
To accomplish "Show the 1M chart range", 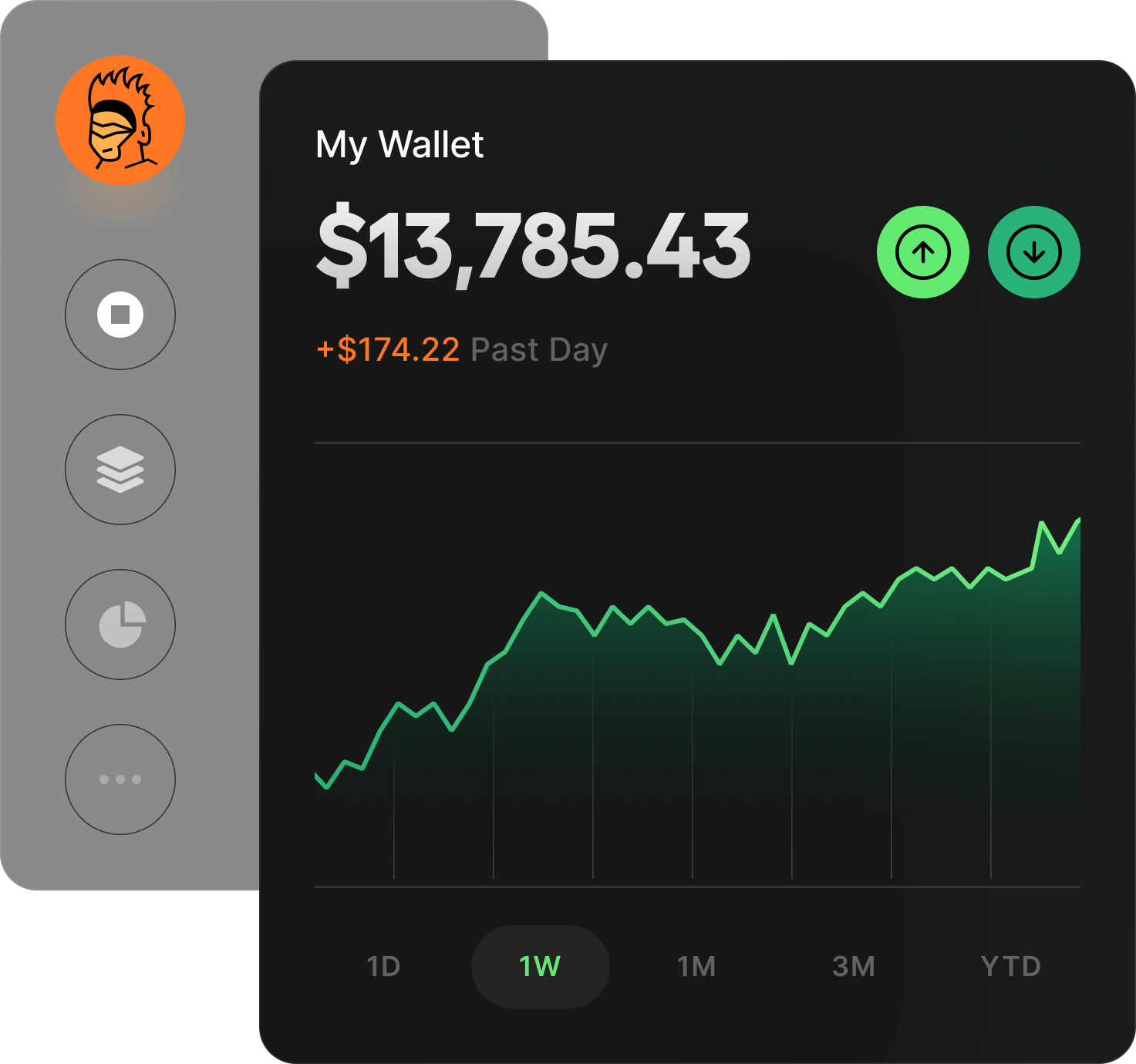I will [696, 966].
